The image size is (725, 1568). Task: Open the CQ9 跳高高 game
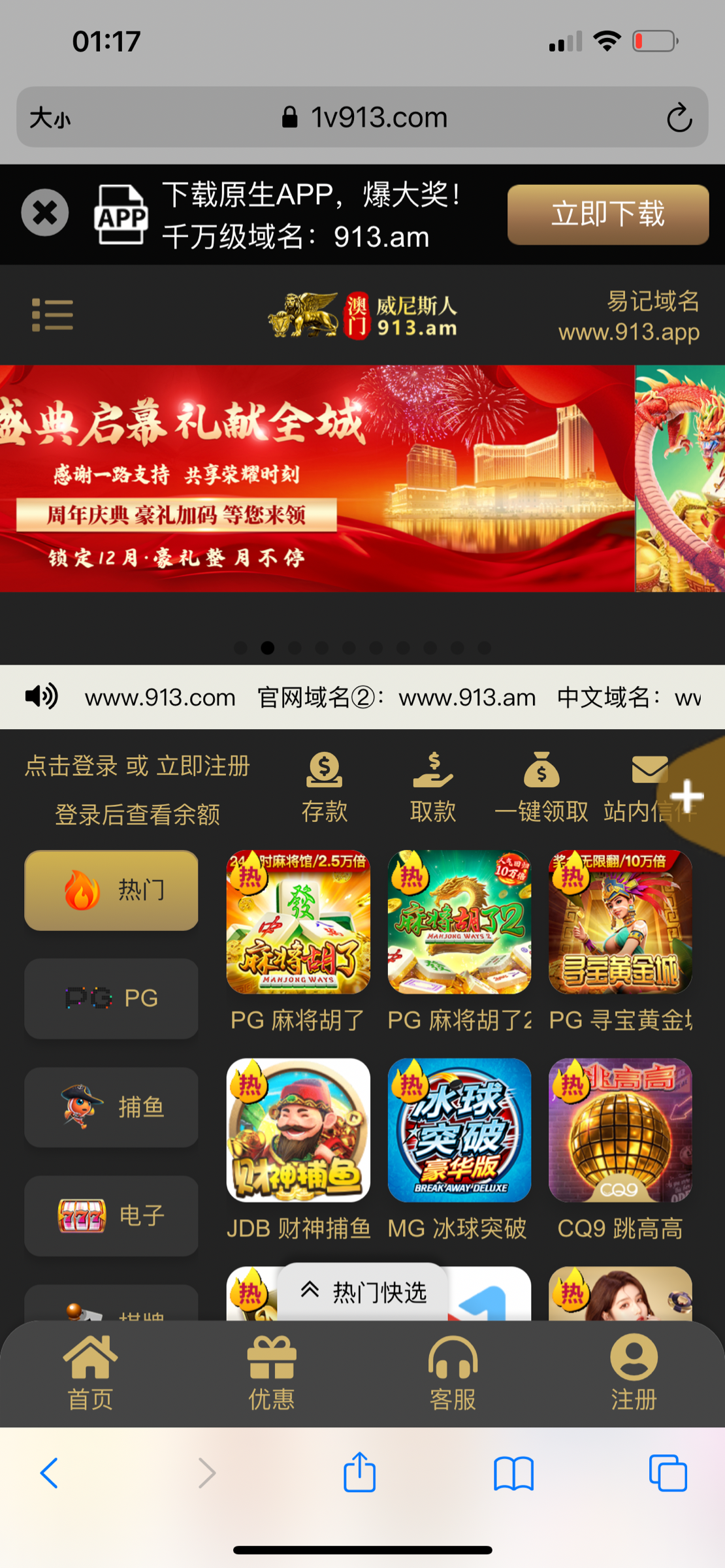click(620, 1130)
